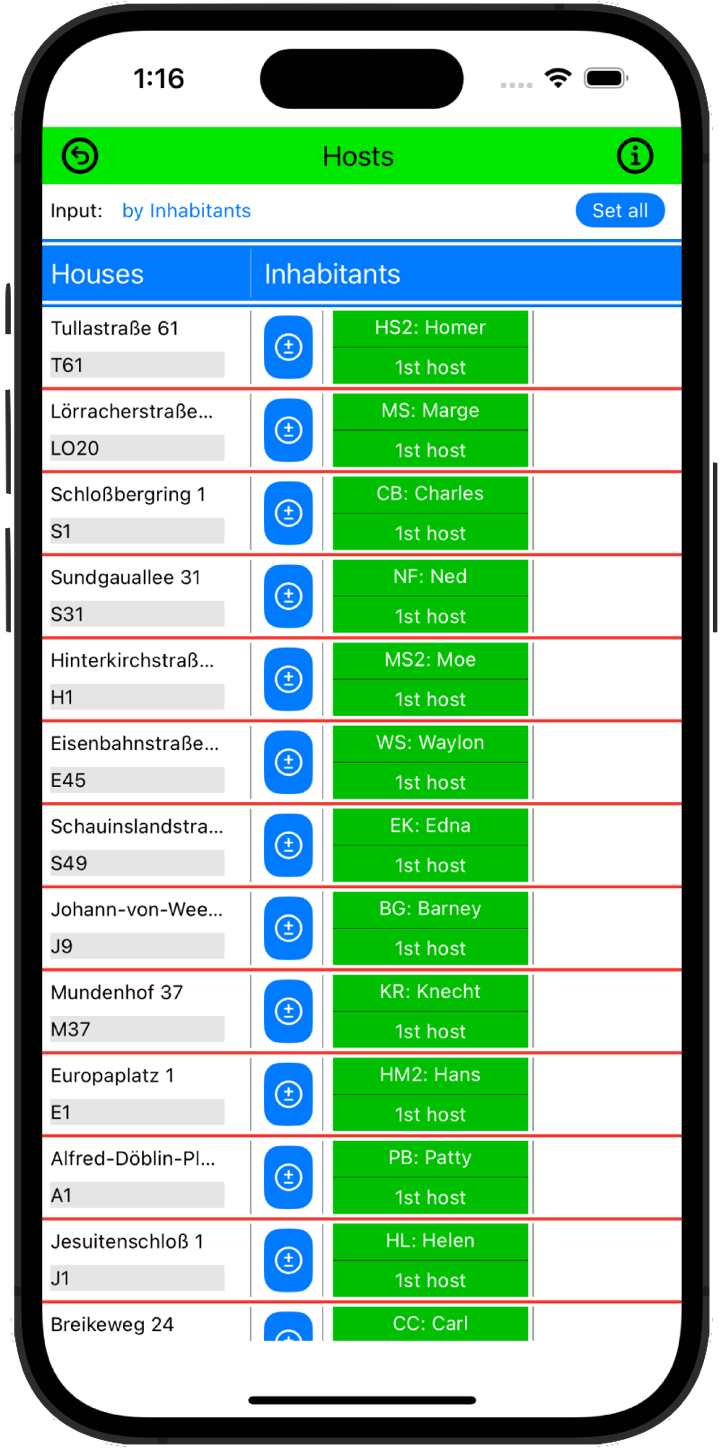Change input mode via by Inhabitants link
Image resolution: width=722 pixels, height=1448 pixels.
click(186, 211)
